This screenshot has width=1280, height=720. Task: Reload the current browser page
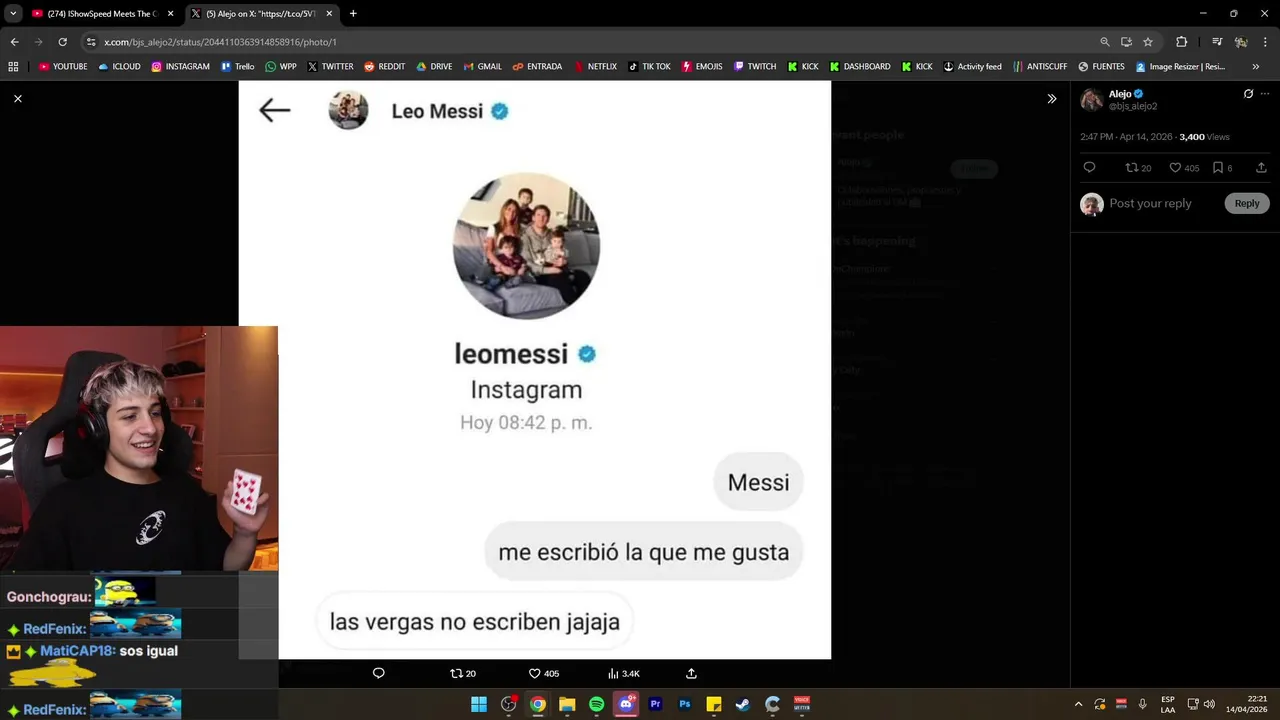tap(62, 42)
